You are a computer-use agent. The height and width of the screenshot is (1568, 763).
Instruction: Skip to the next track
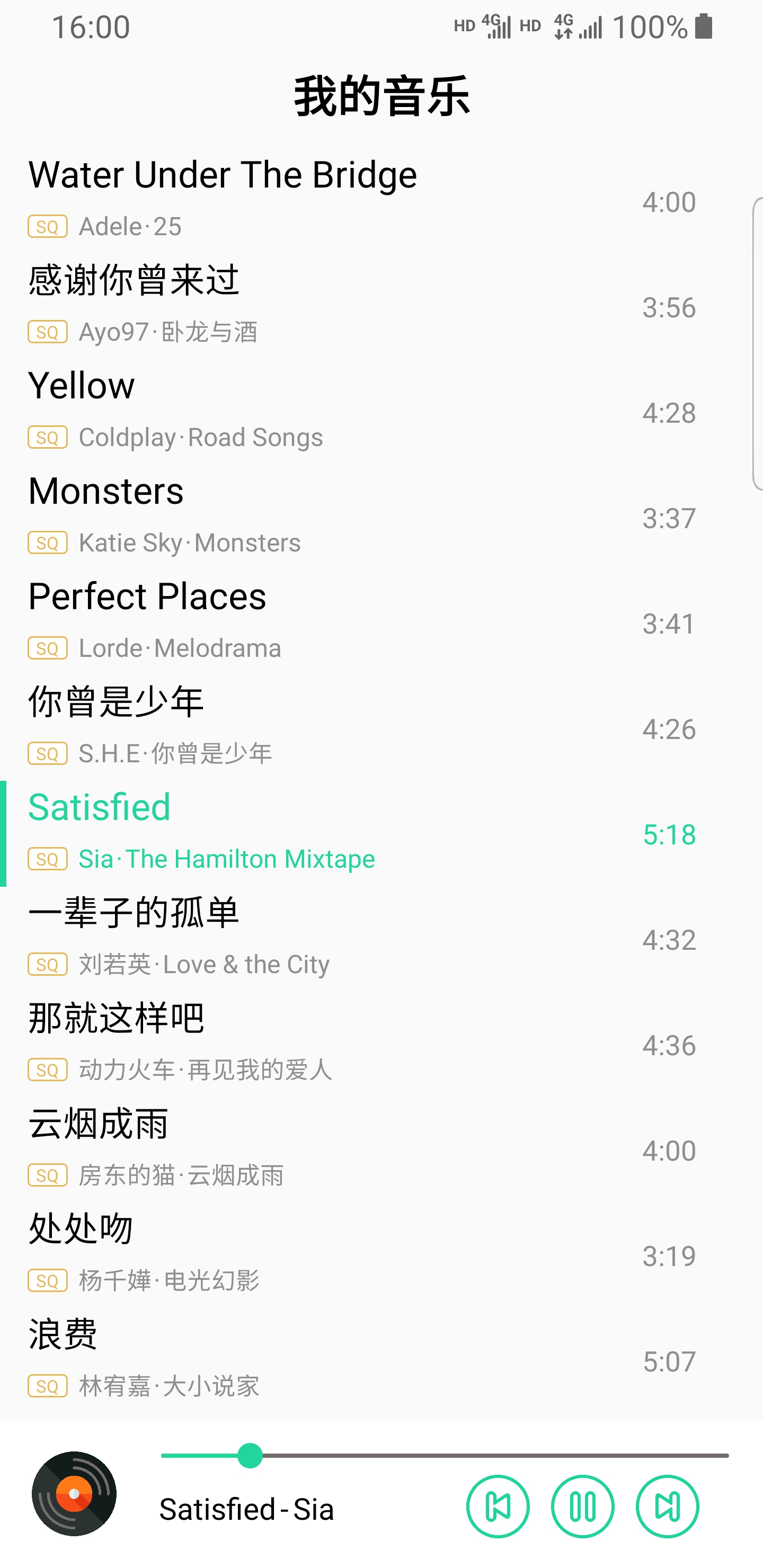coord(667,1507)
